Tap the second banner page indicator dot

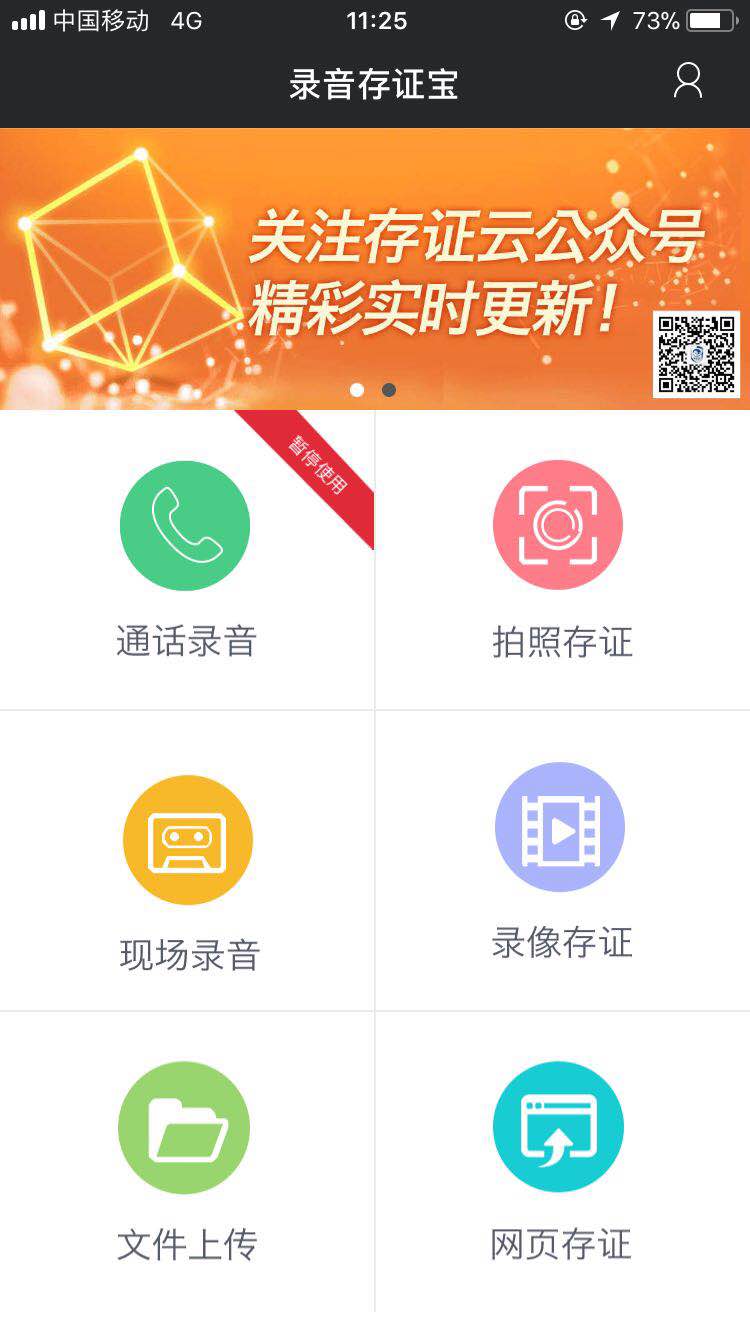click(x=389, y=390)
